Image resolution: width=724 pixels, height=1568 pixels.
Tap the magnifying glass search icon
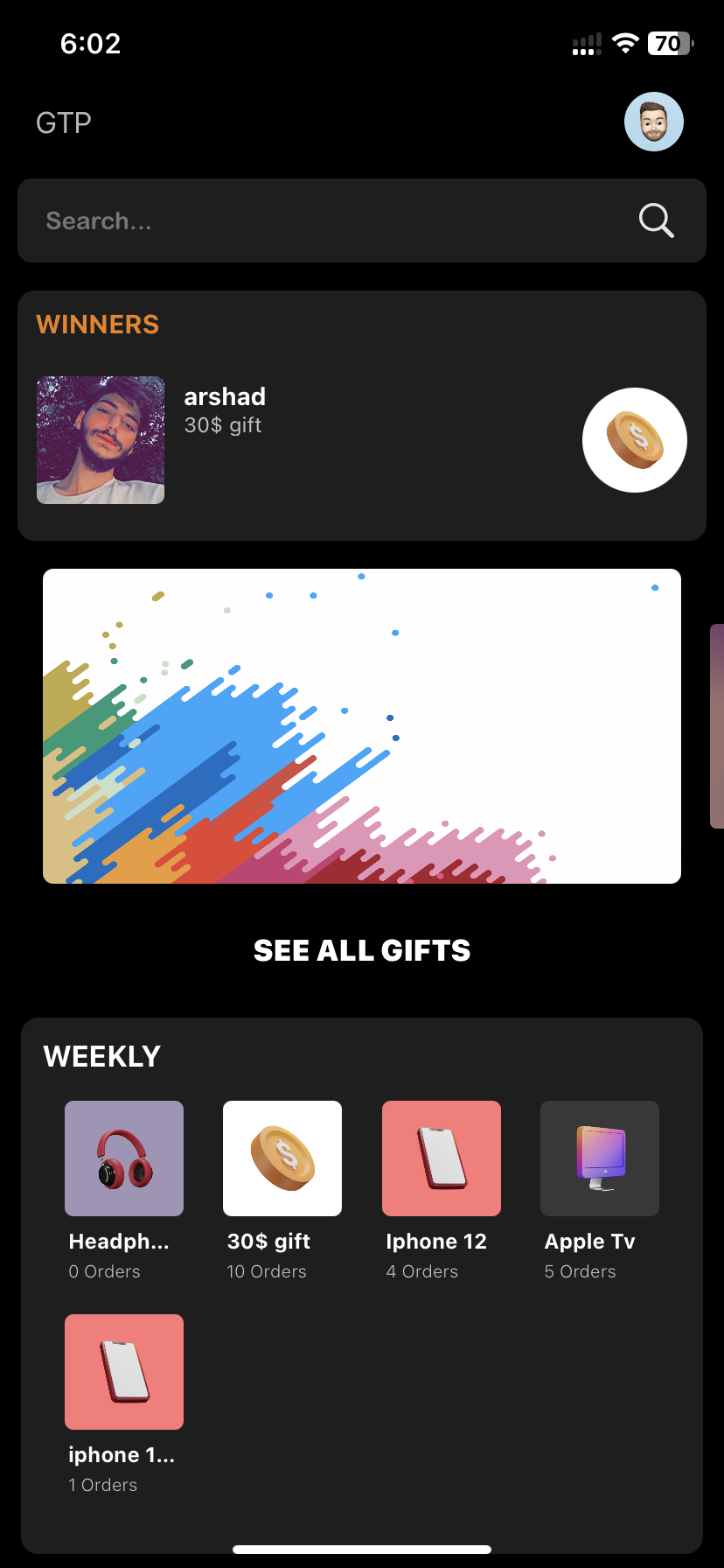656,220
